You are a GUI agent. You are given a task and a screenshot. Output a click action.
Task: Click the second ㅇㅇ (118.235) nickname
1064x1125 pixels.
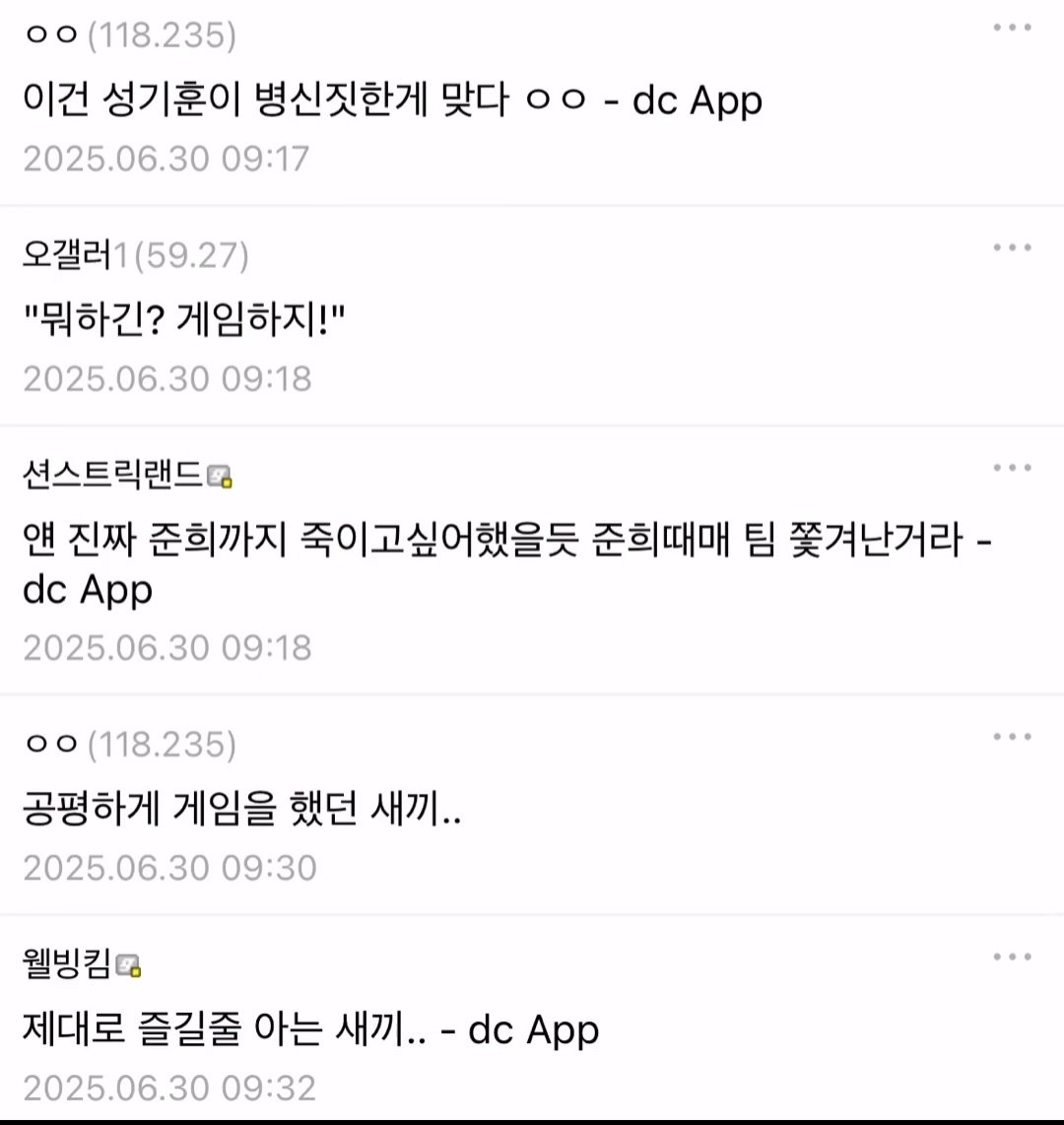[133, 746]
